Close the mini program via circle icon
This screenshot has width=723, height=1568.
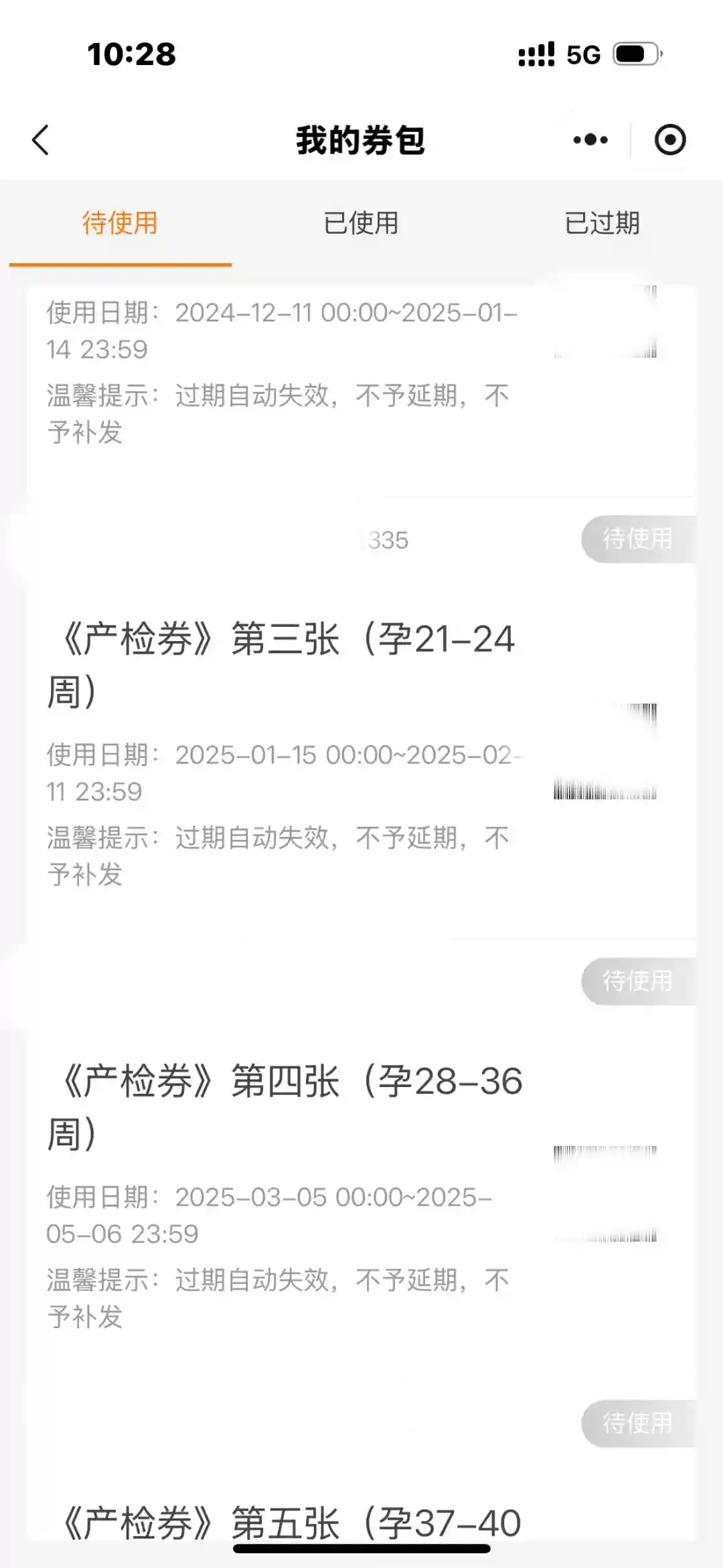[669, 140]
